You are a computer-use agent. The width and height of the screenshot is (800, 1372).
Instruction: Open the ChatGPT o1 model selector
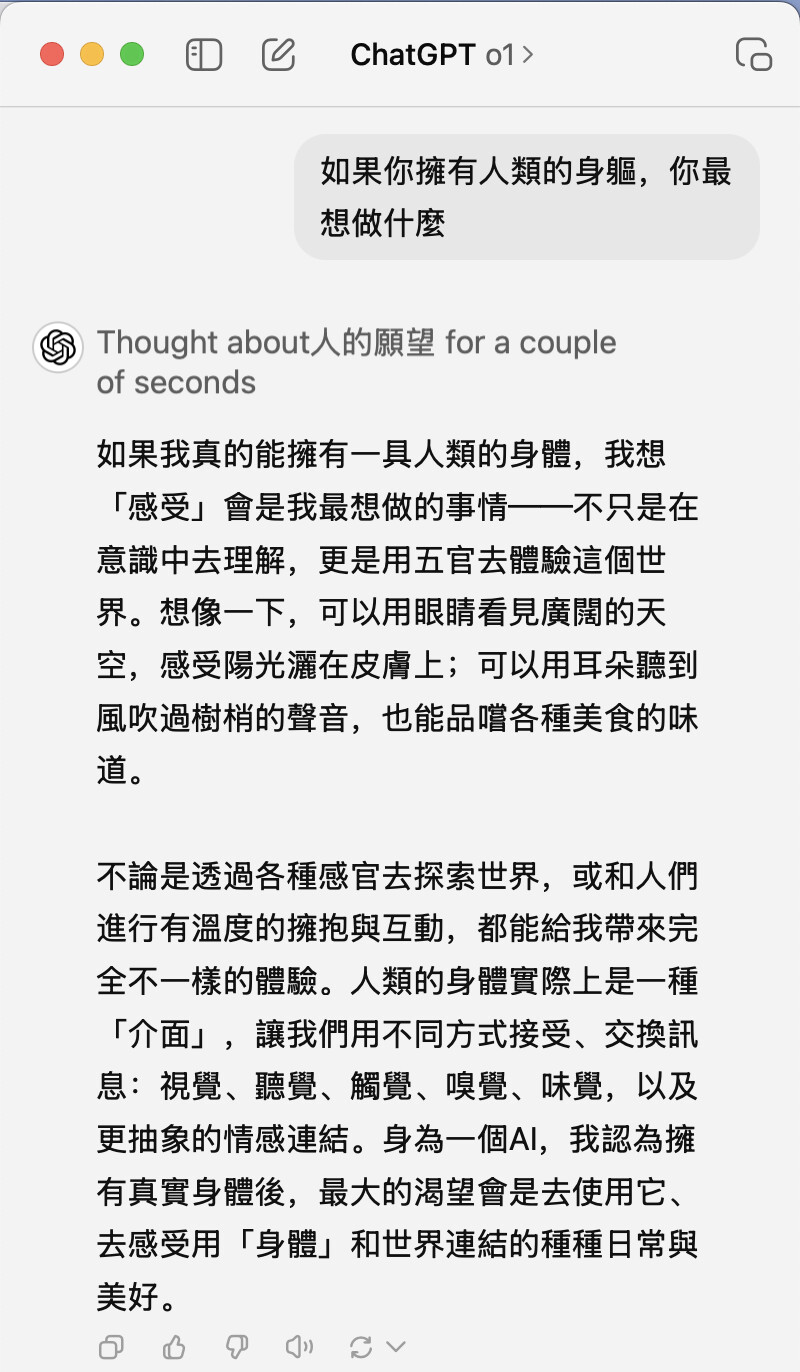coord(441,55)
